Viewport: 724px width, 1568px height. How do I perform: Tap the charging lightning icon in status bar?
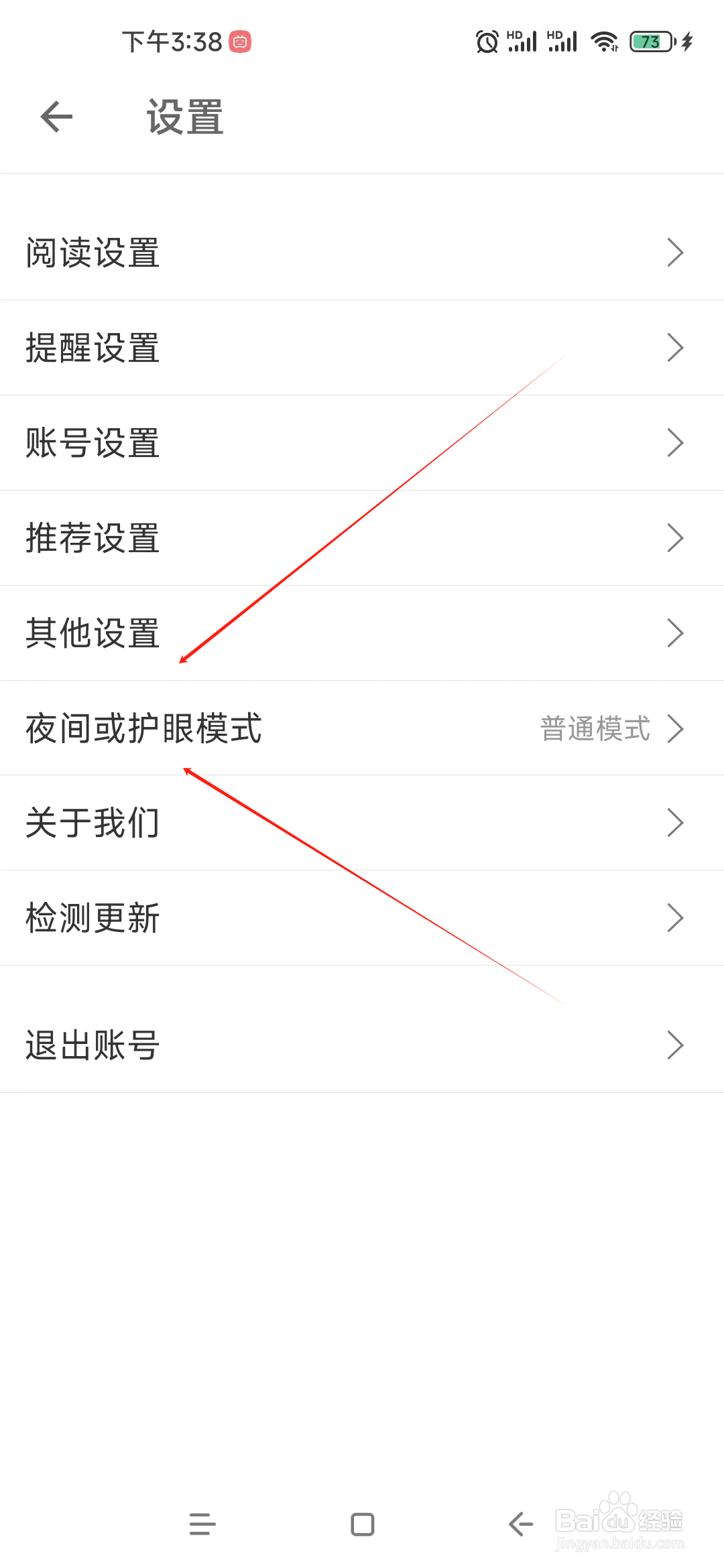tap(687, 42)
